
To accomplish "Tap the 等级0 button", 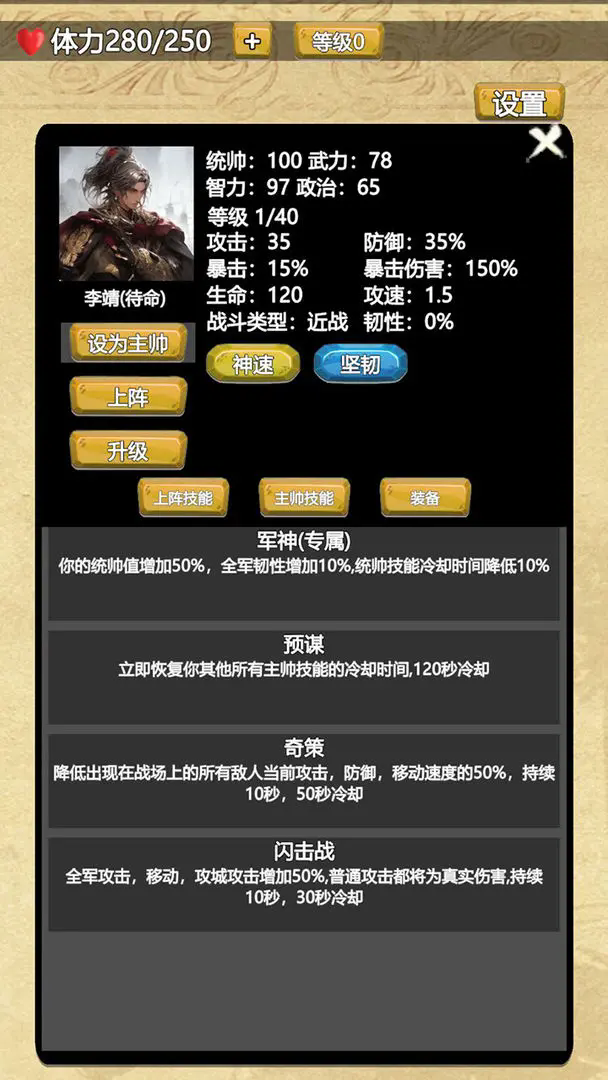I will pos(338,42).
